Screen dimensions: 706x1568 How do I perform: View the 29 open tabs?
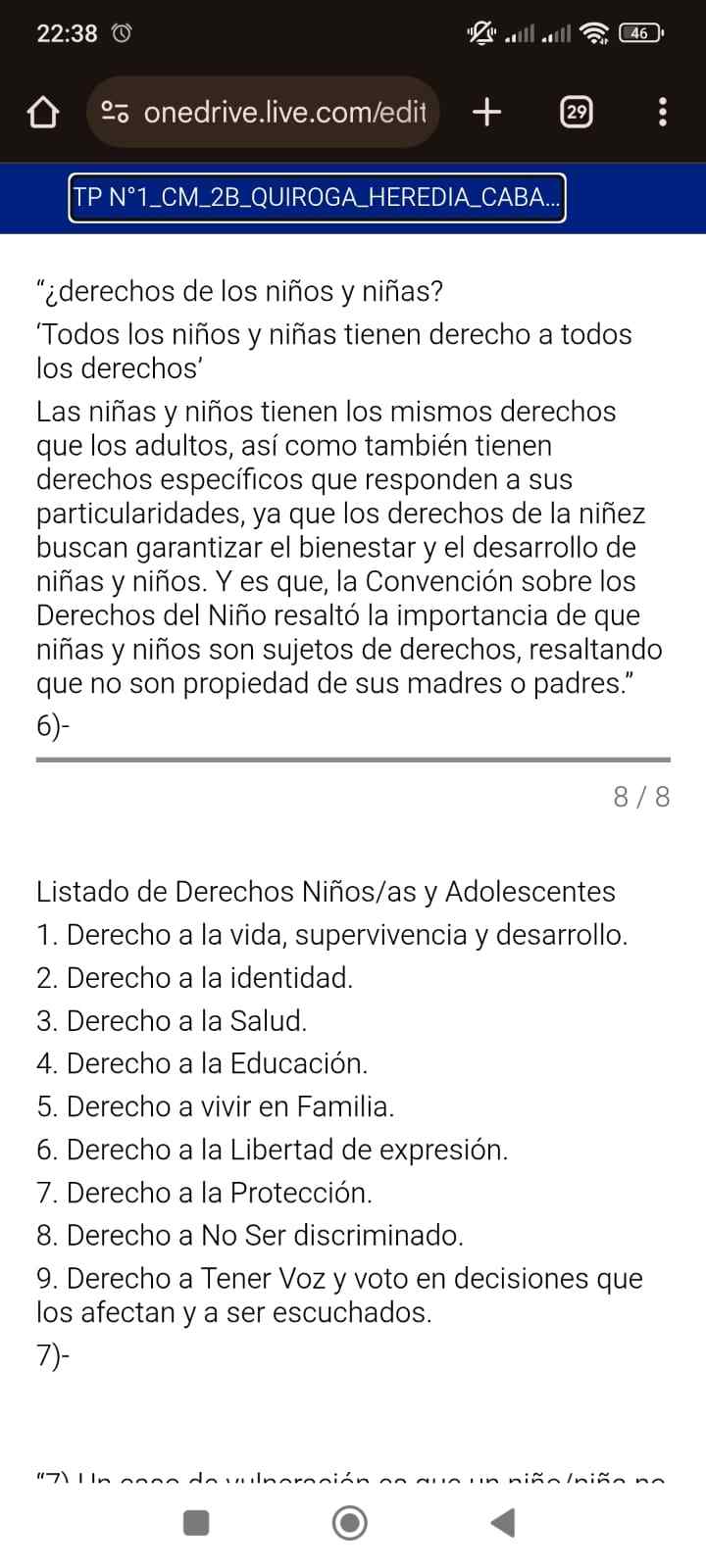point(577,113)
